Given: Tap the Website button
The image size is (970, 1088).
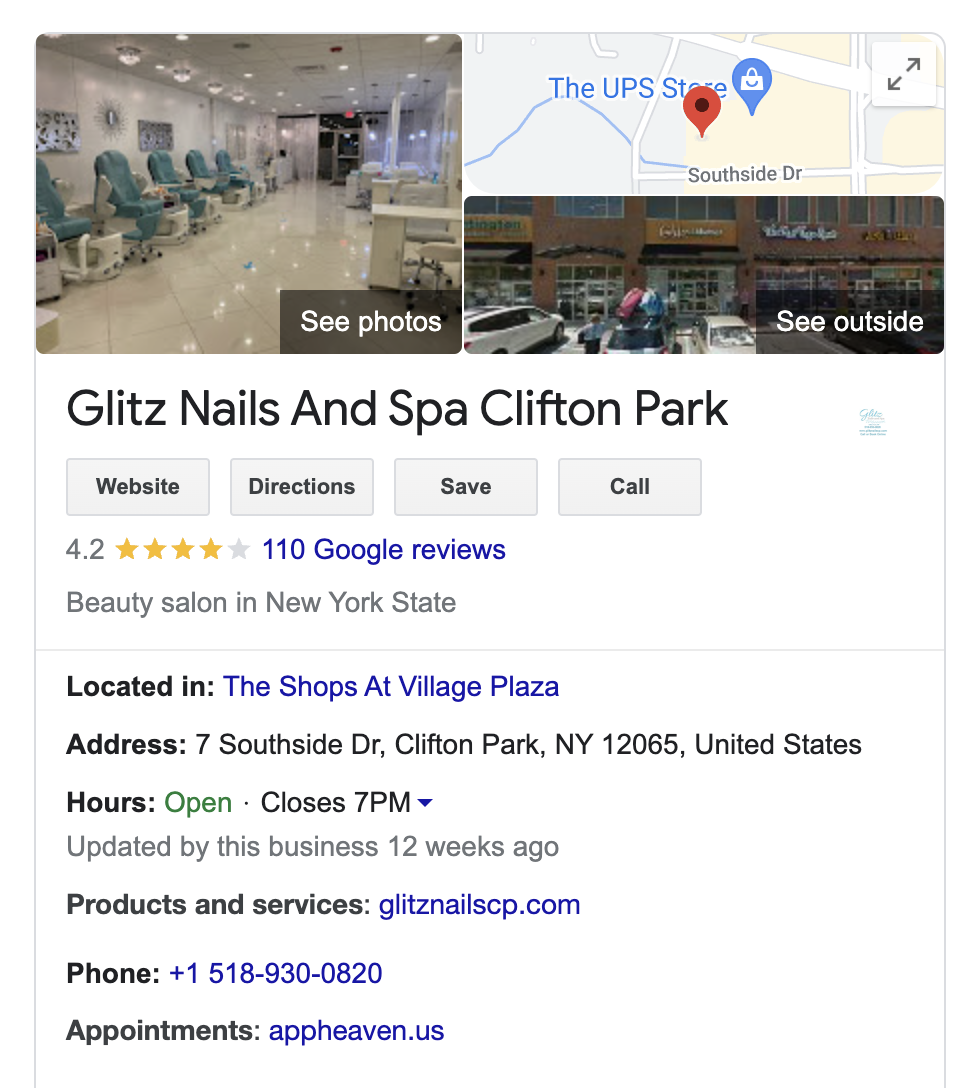Looking at the screenshot, I should 138,487.
